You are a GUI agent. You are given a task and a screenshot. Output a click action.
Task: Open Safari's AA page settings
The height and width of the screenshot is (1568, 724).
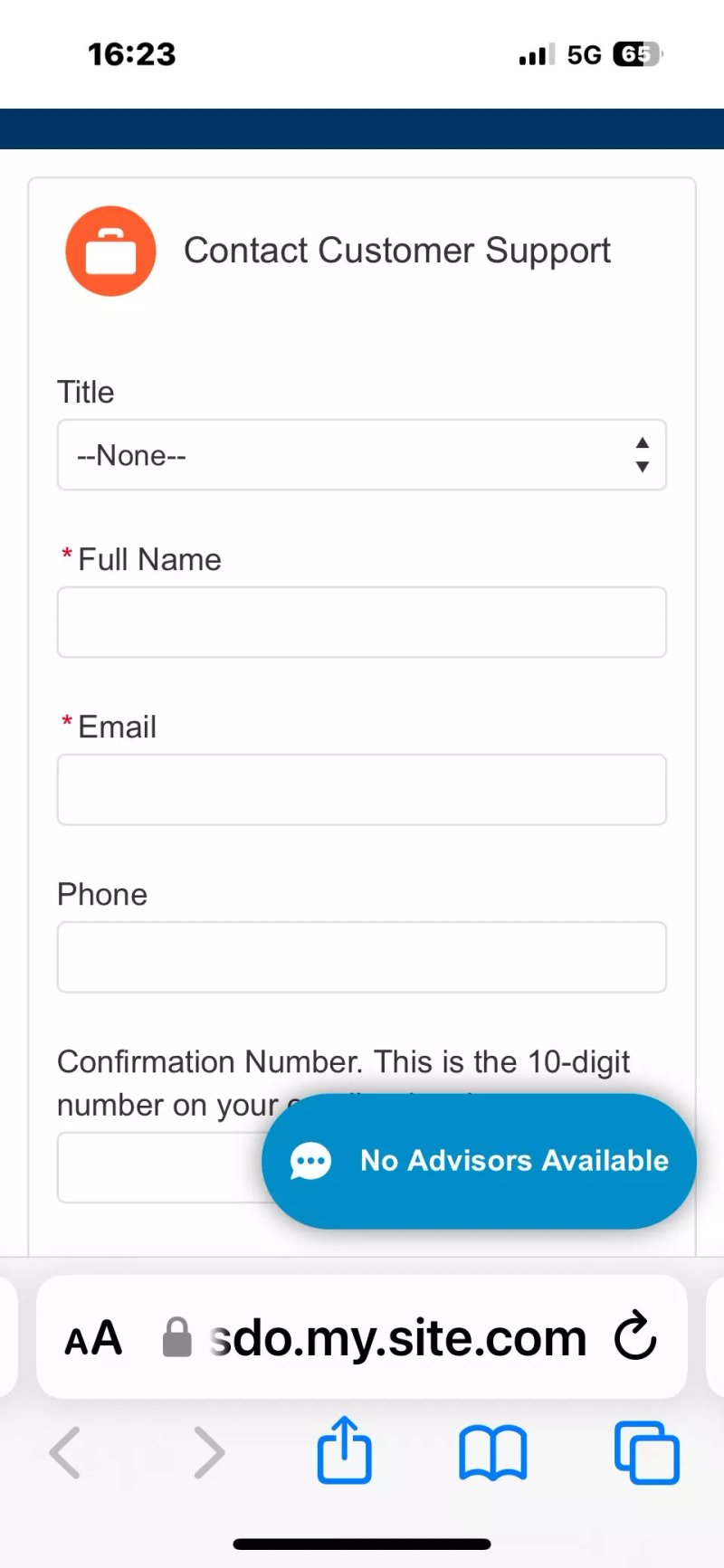tap(92, 1338)
